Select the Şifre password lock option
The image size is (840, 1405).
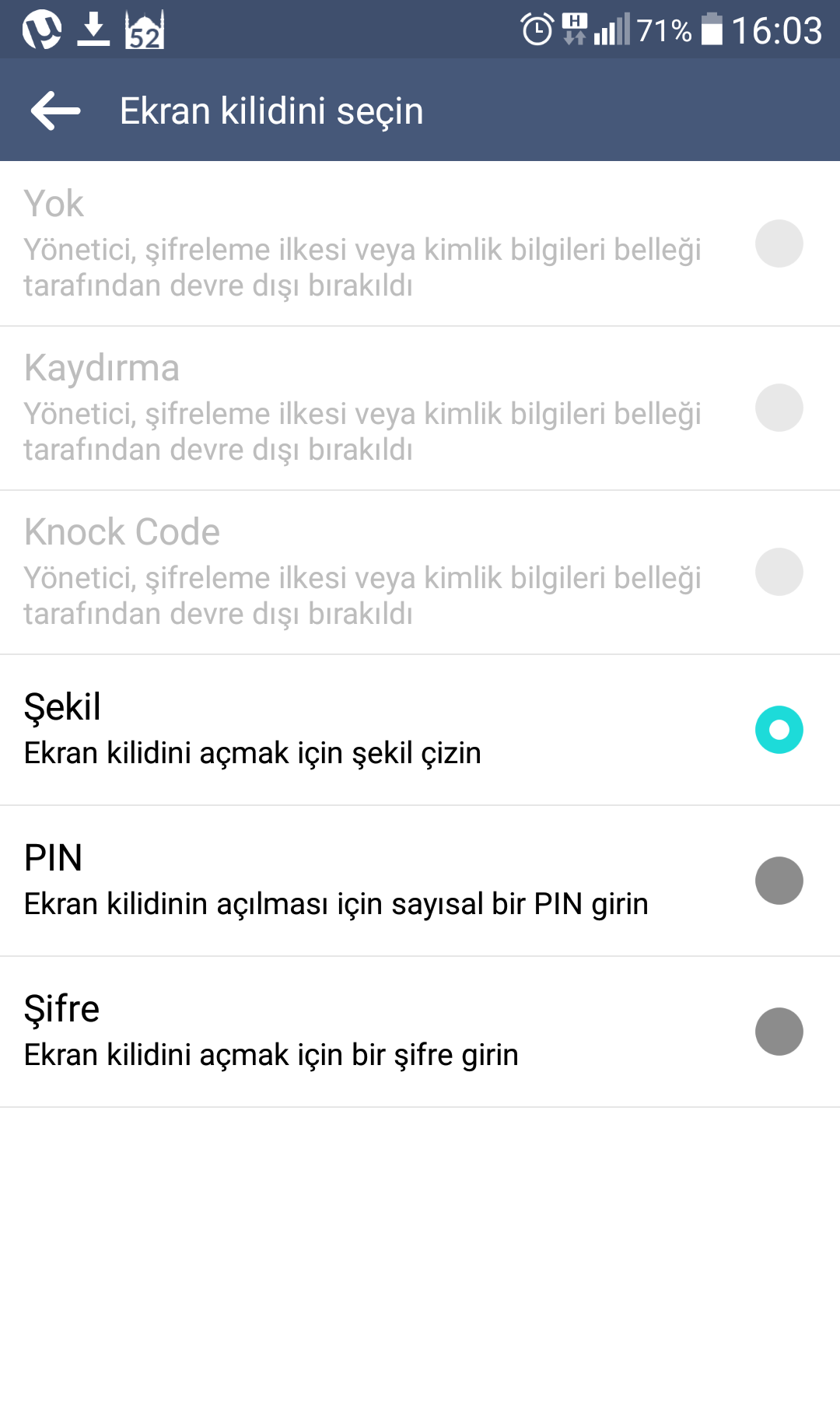(420, 1032)
